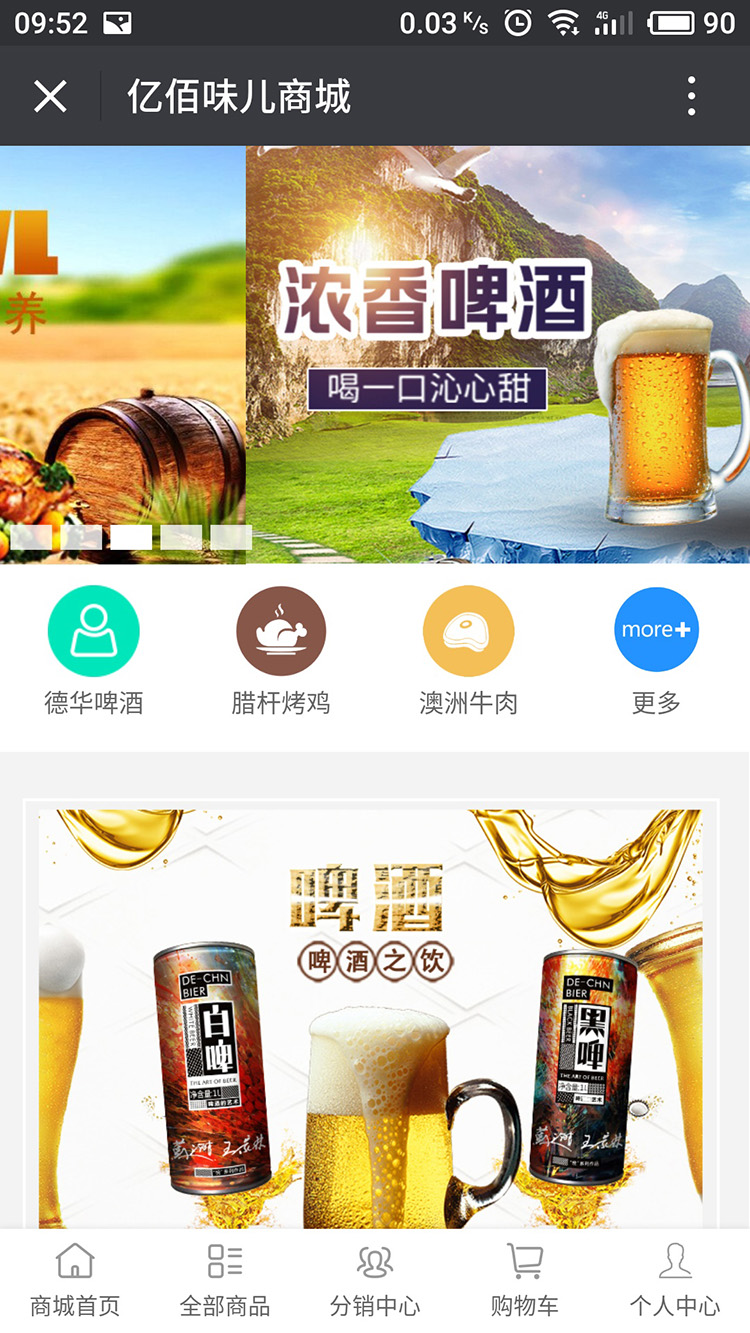Click the blue more+ icon

656,630
